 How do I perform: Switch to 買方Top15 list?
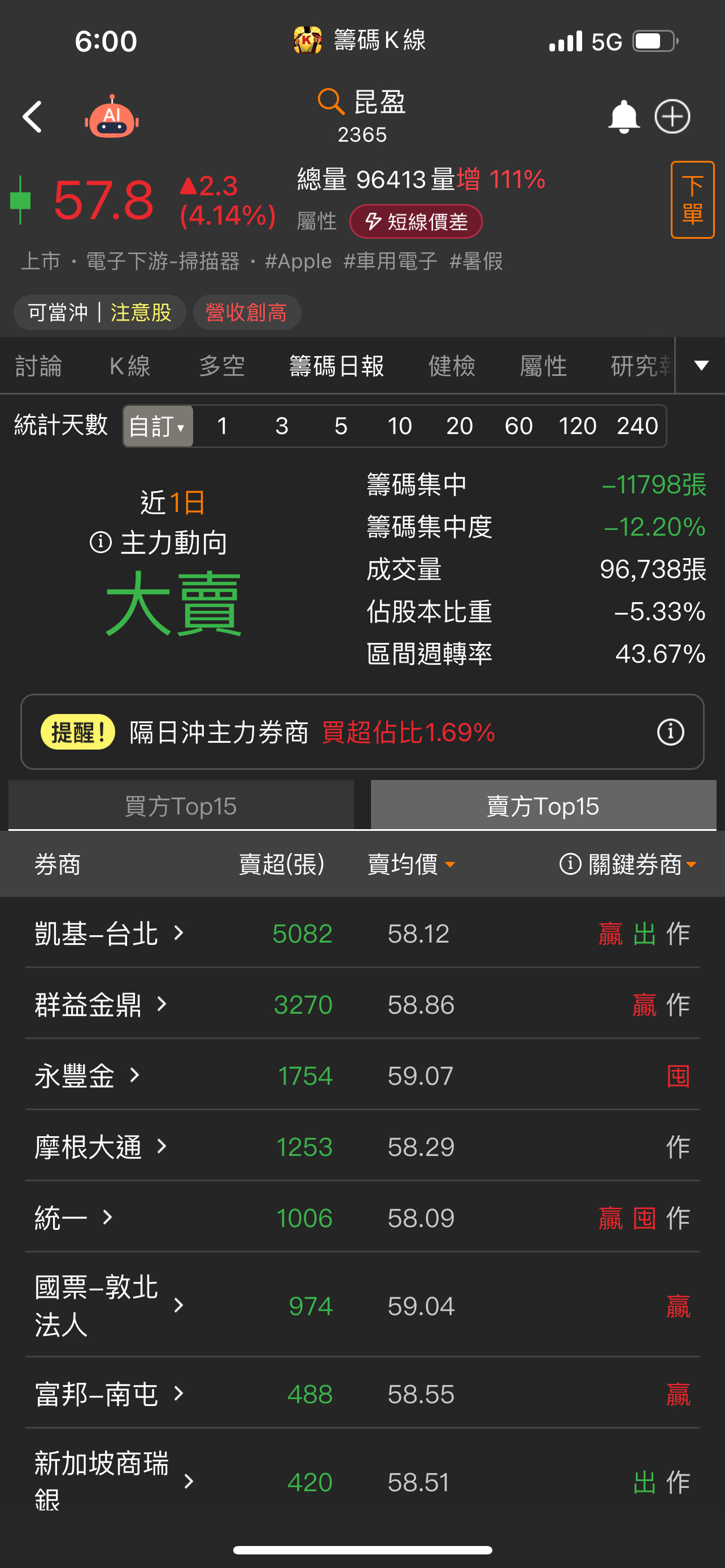click(x=181, y=805)
